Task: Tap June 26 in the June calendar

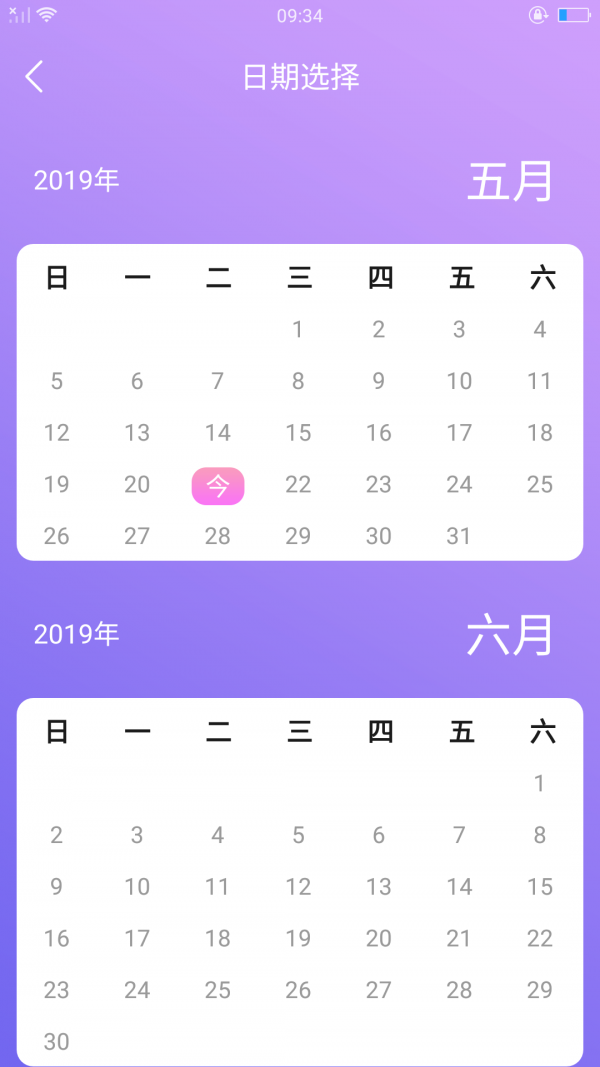Action: pyautogui.click(x=298, y=990)
